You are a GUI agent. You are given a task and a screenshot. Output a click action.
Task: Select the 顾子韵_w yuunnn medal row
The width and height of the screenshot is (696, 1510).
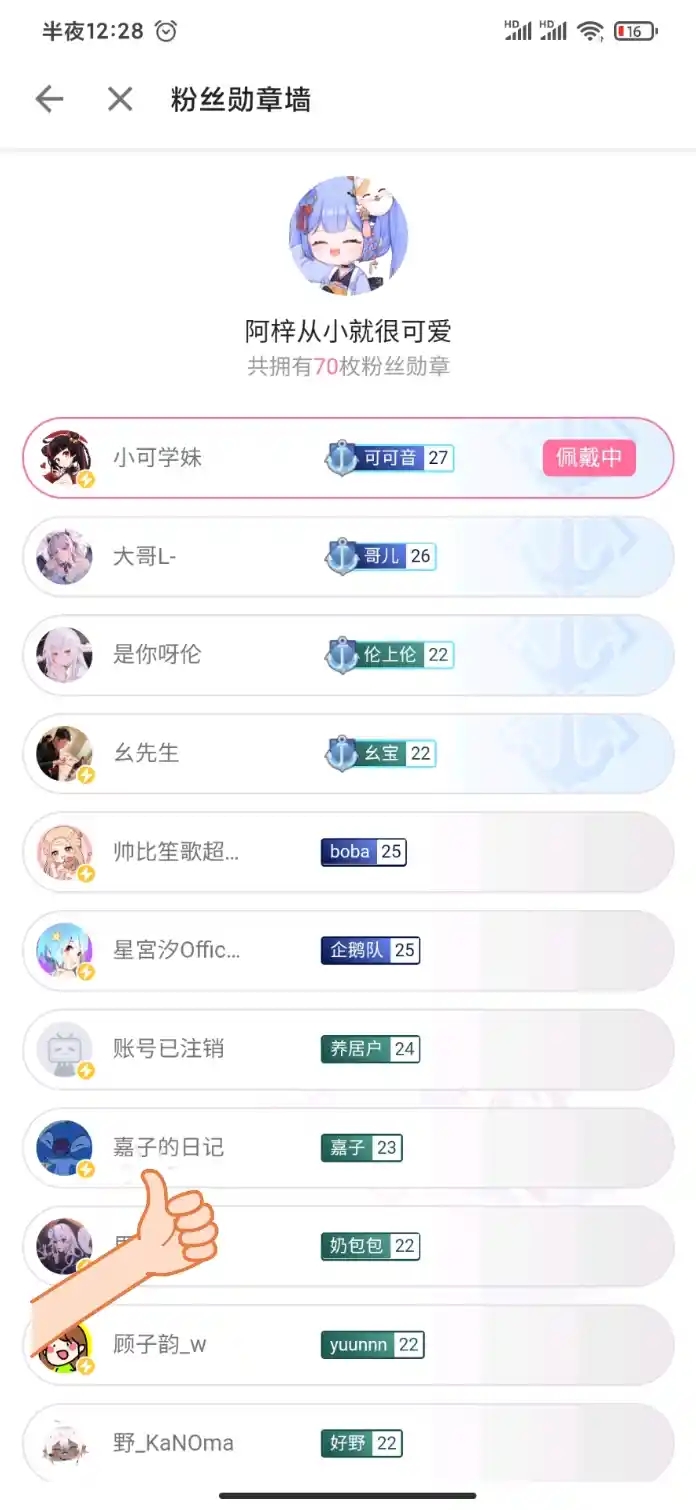[348, 1344]
